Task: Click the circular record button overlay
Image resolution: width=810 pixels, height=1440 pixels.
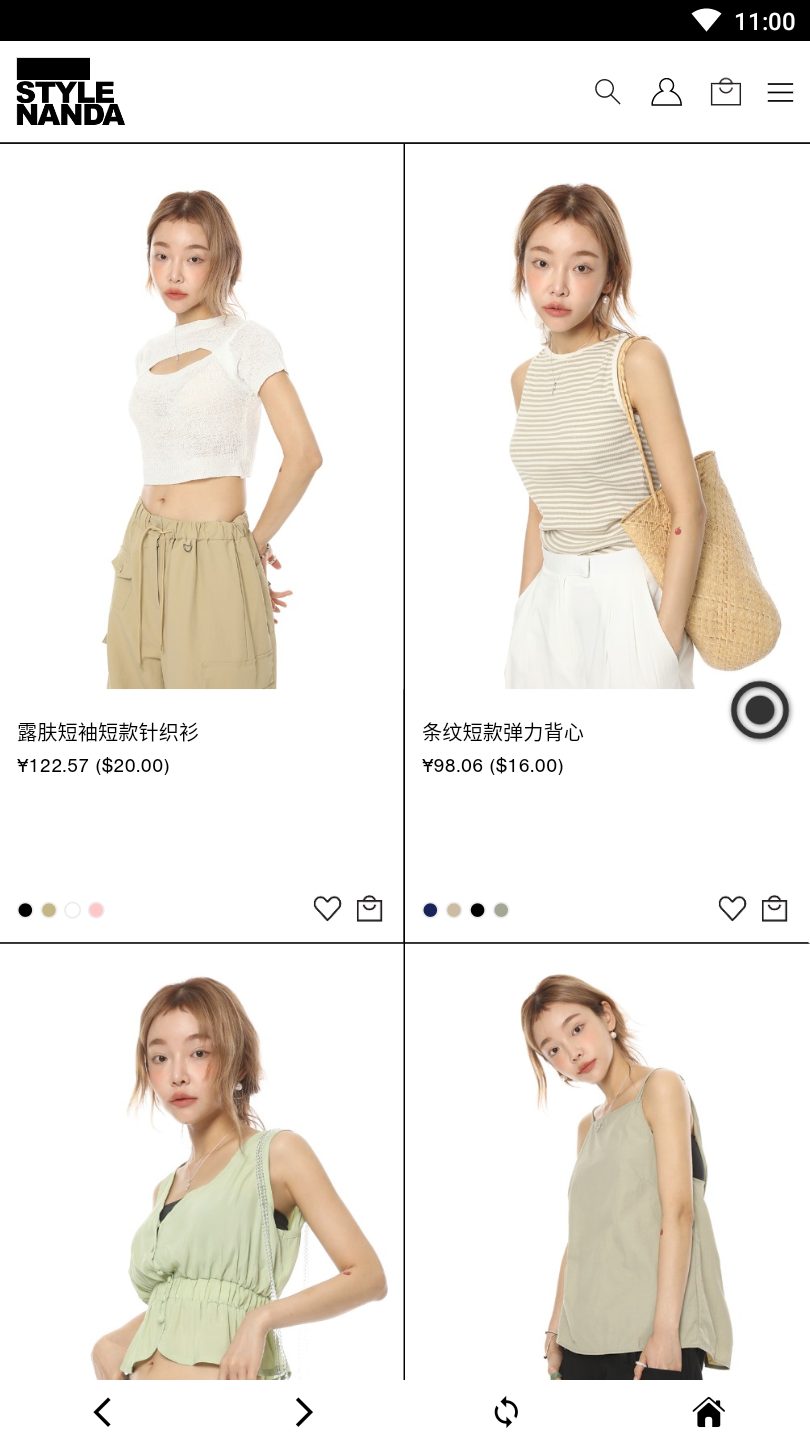Action: 759,710
